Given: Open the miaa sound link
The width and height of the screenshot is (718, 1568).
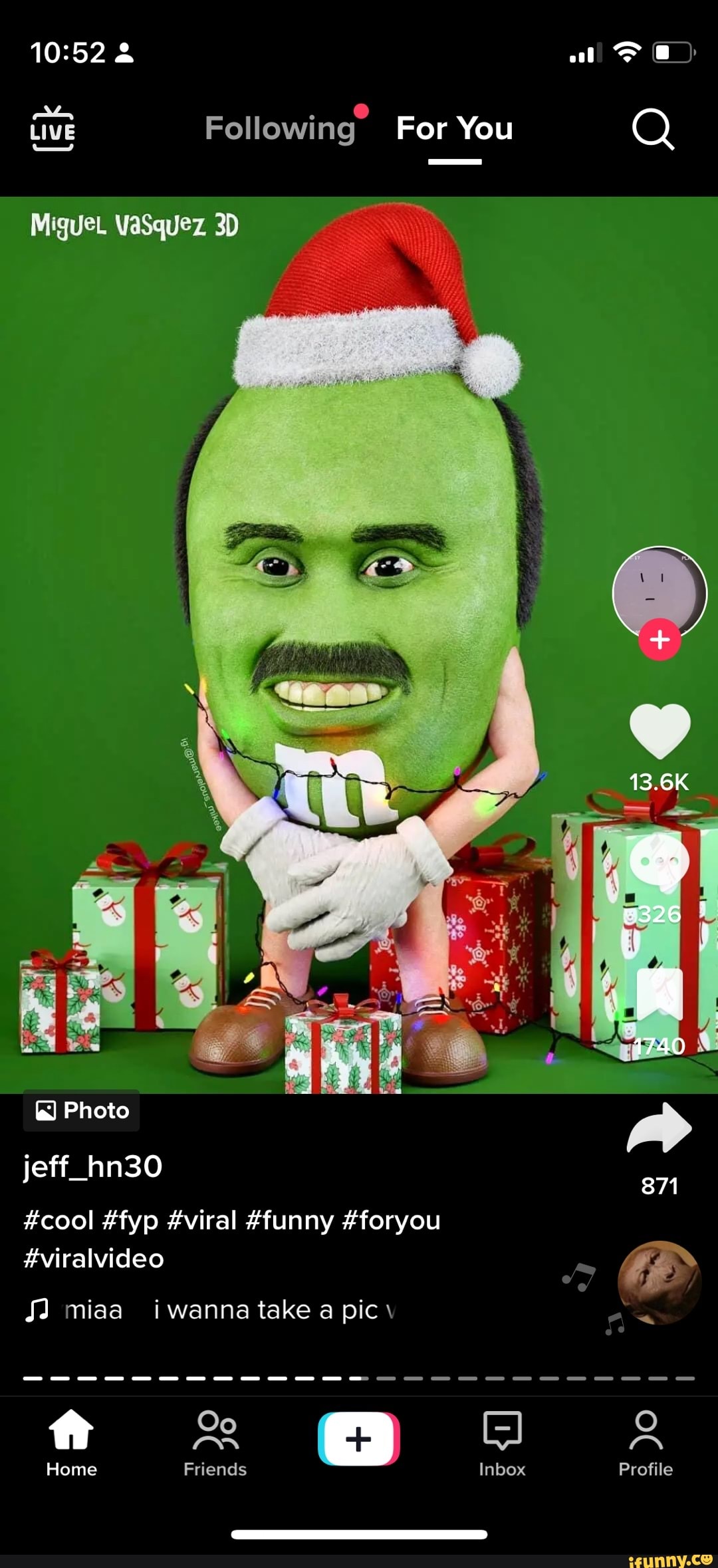Looking at the screenshot, I should click(93, 1310).
